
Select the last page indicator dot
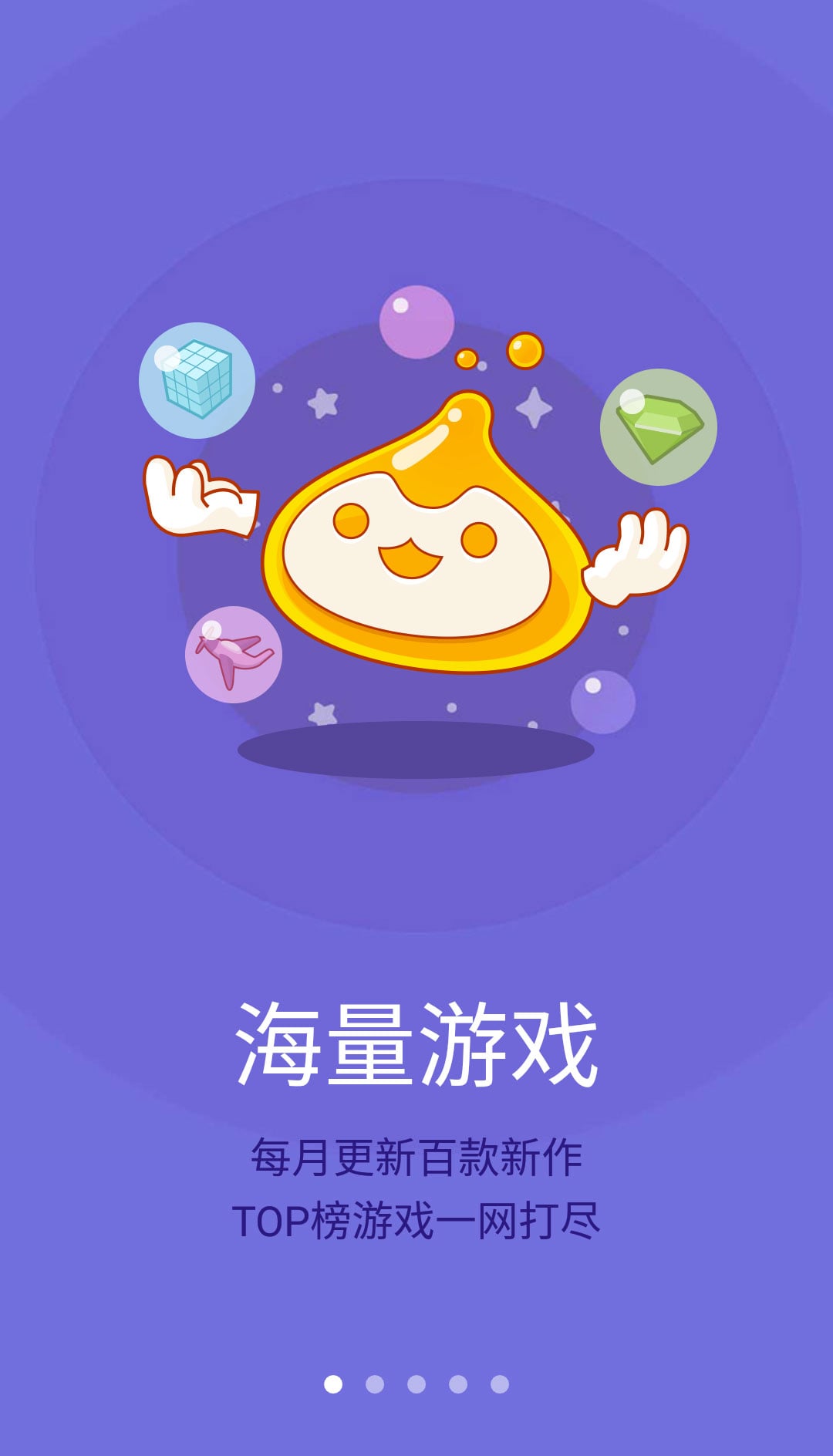point(500,1384)
